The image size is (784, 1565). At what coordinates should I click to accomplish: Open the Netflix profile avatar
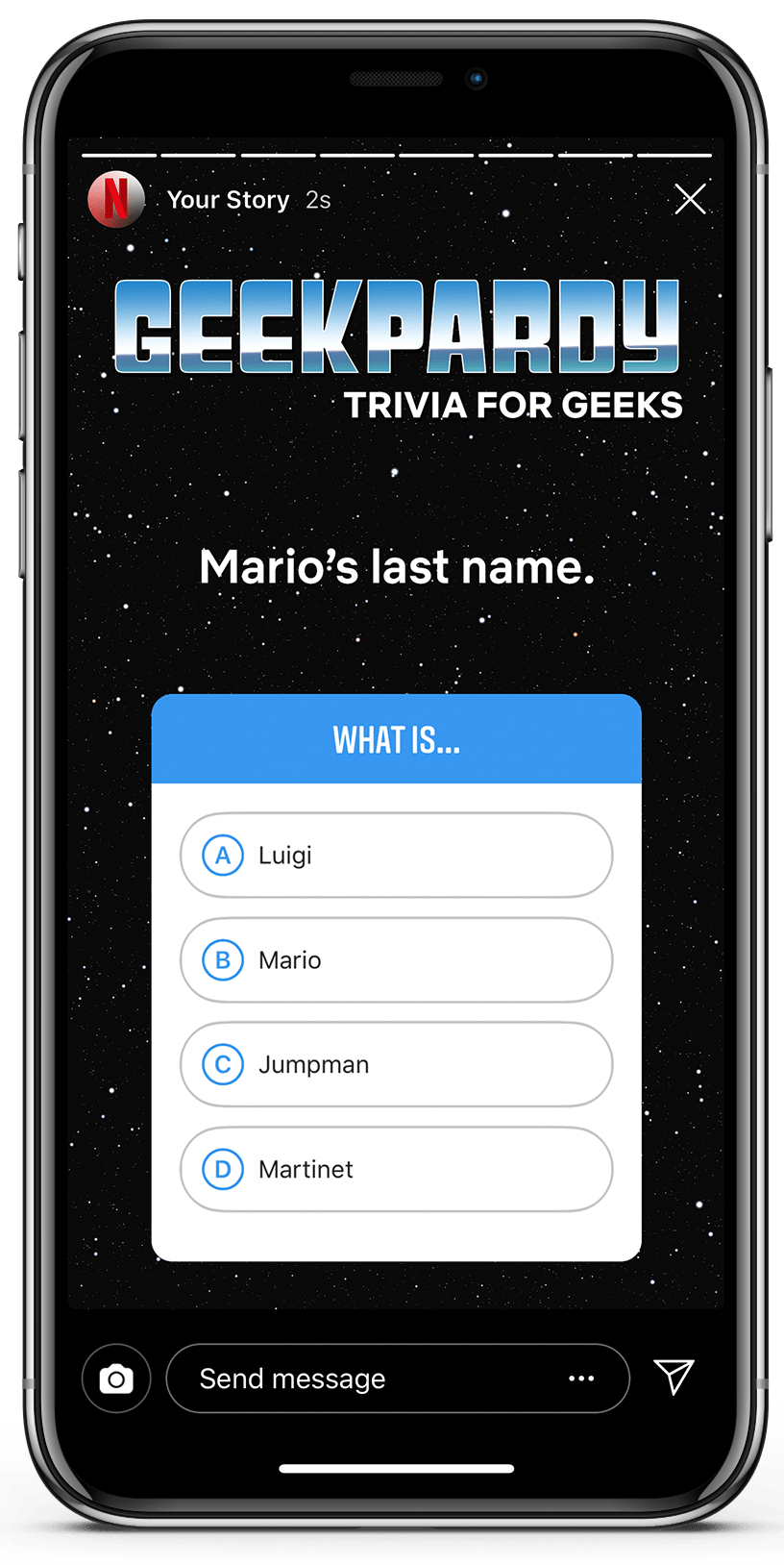tap(115, 199)
